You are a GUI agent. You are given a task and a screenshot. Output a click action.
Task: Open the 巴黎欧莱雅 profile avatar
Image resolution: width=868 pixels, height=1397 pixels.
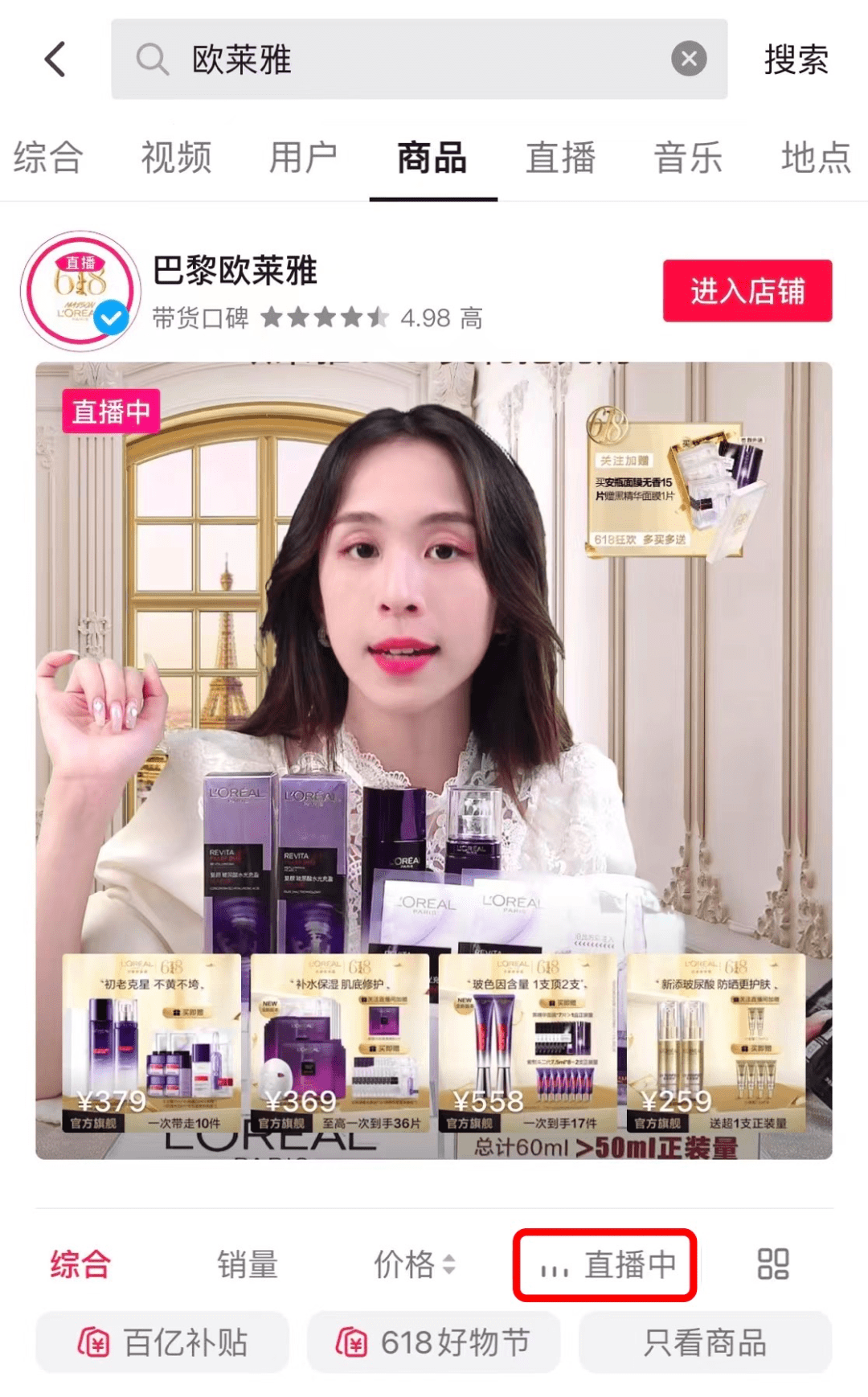80,291
